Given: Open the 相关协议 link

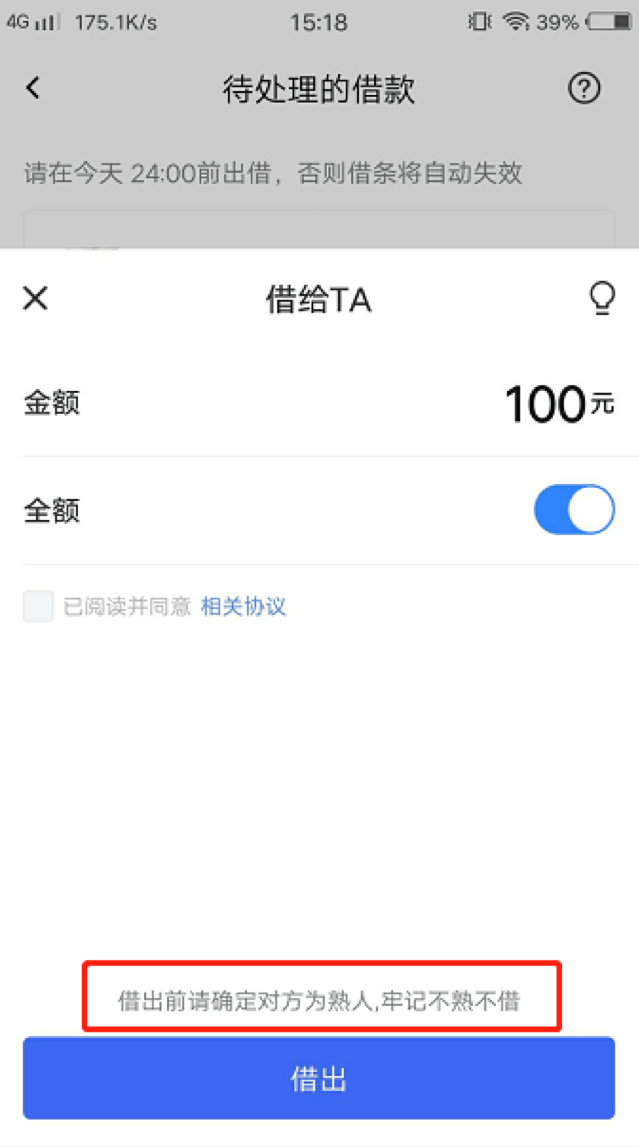Looking at the screenshot, I should pyautogui.click(x=243, y=606).
